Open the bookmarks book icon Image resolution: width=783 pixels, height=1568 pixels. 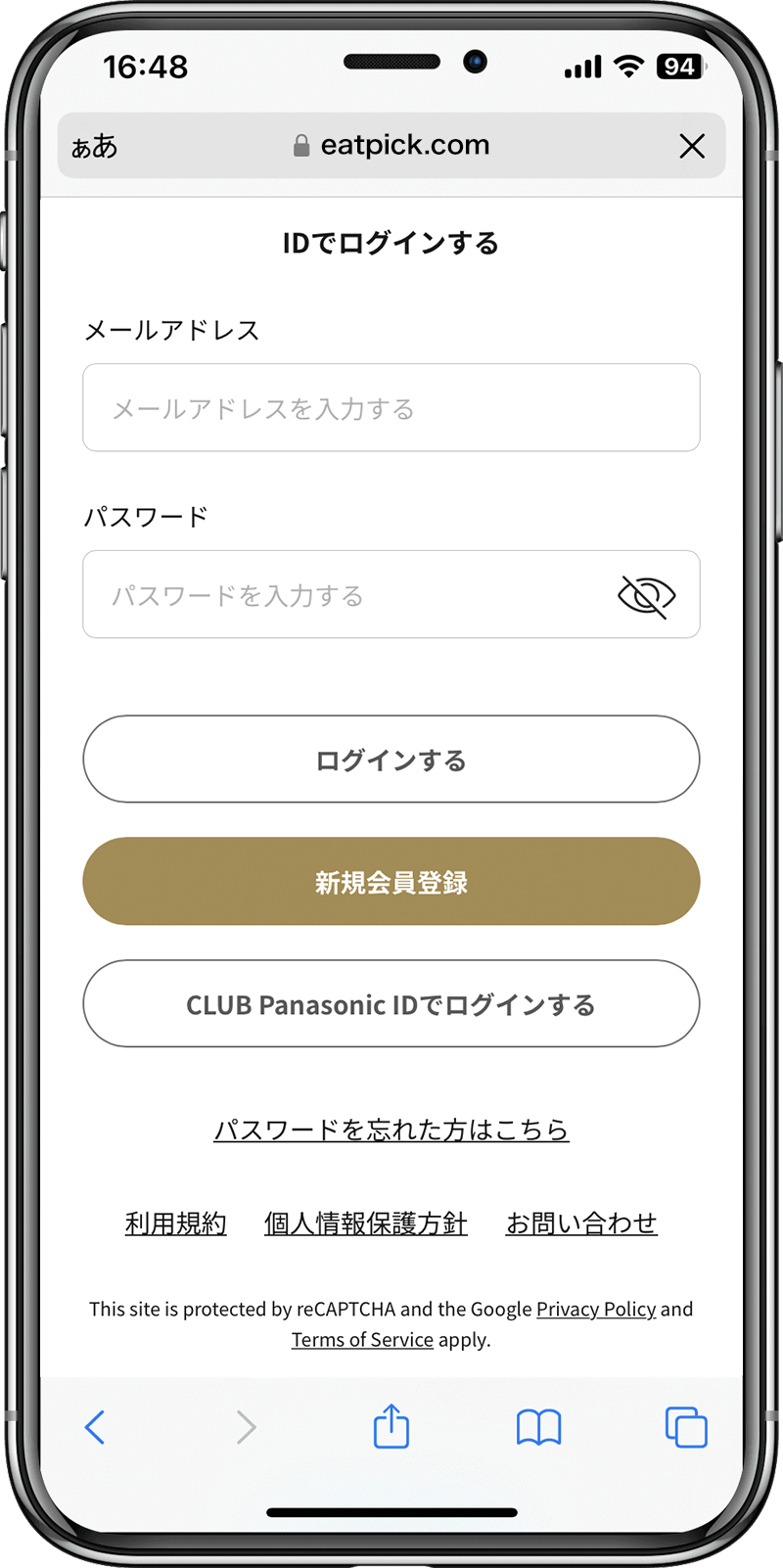tap(538, 1427)
